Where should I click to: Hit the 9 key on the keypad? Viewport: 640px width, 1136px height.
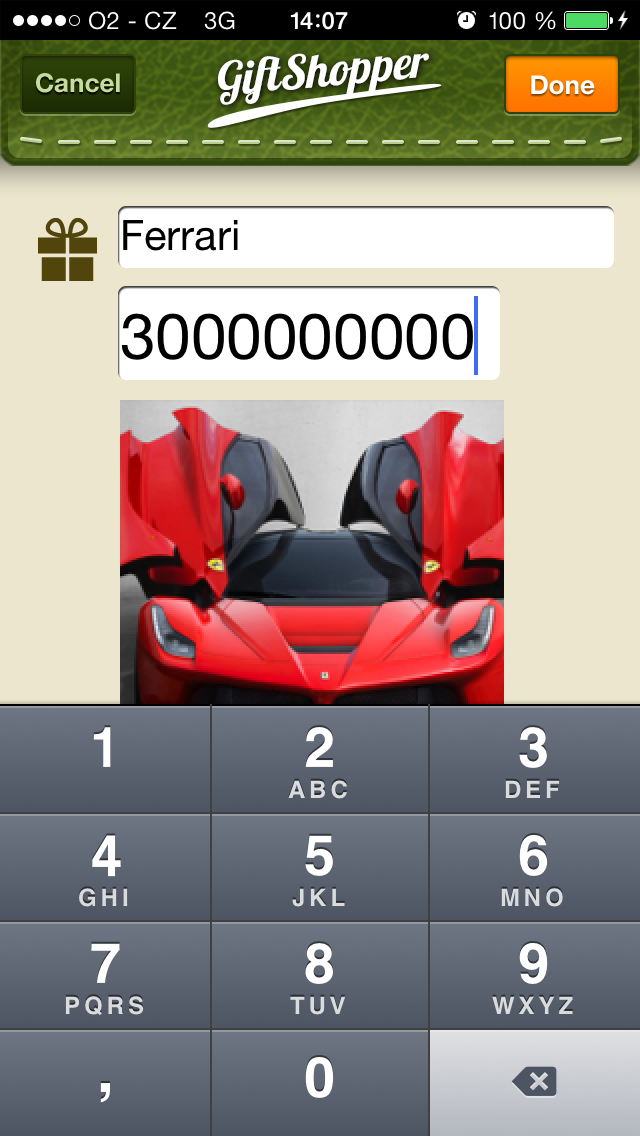click(x=534, y=976)
